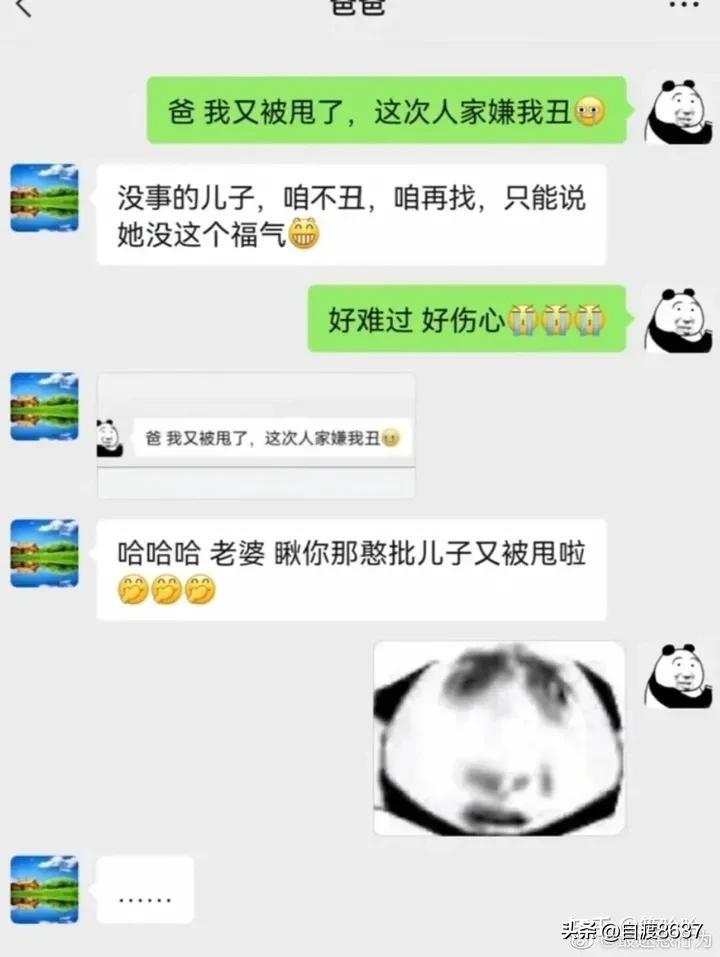Tap panda avatar beside 好难过 好伤心 message

677,320
